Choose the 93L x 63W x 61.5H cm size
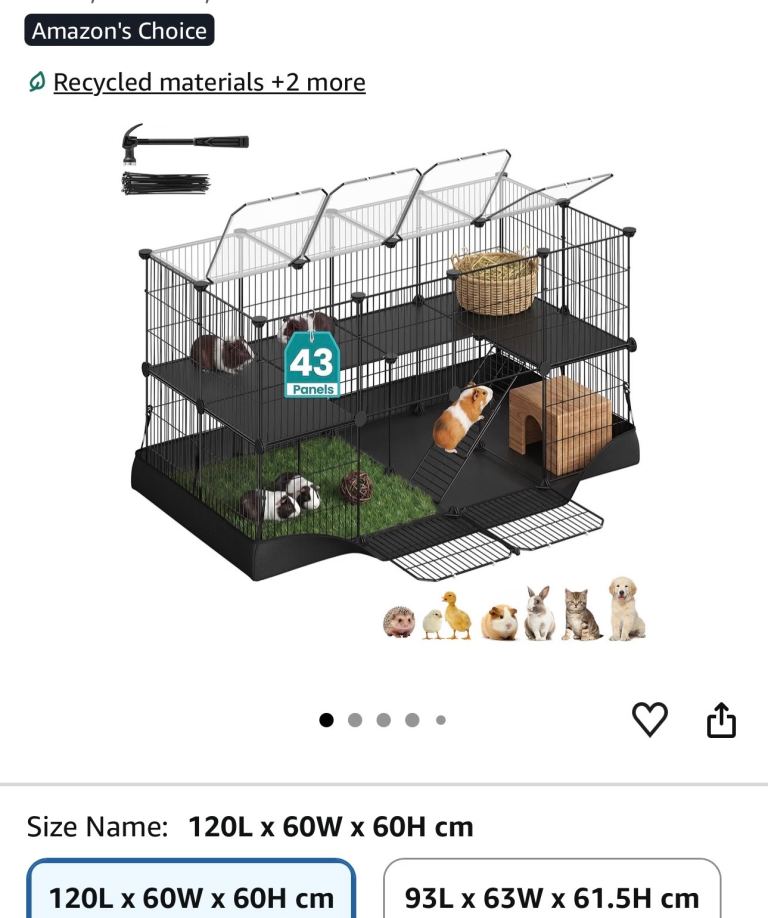Screen dimensions: 768x918 click(x=552, y=889)
